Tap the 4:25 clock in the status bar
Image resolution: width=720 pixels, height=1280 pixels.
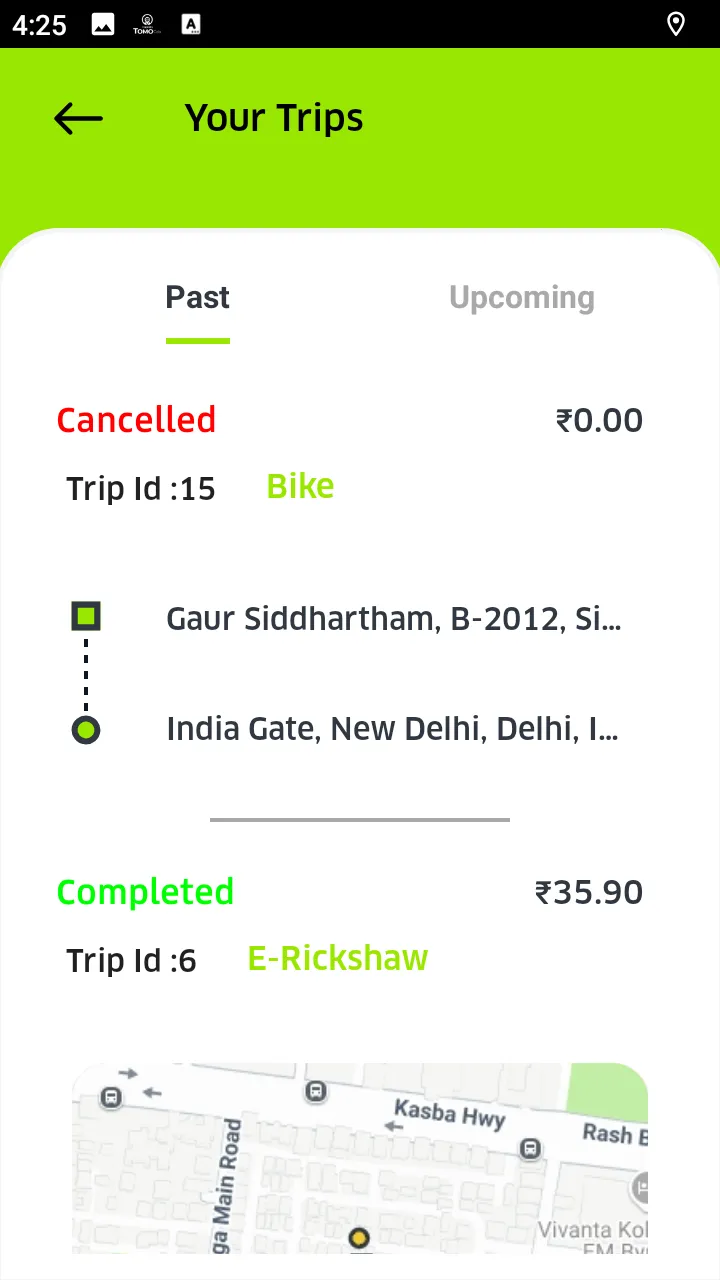(39, 25)
